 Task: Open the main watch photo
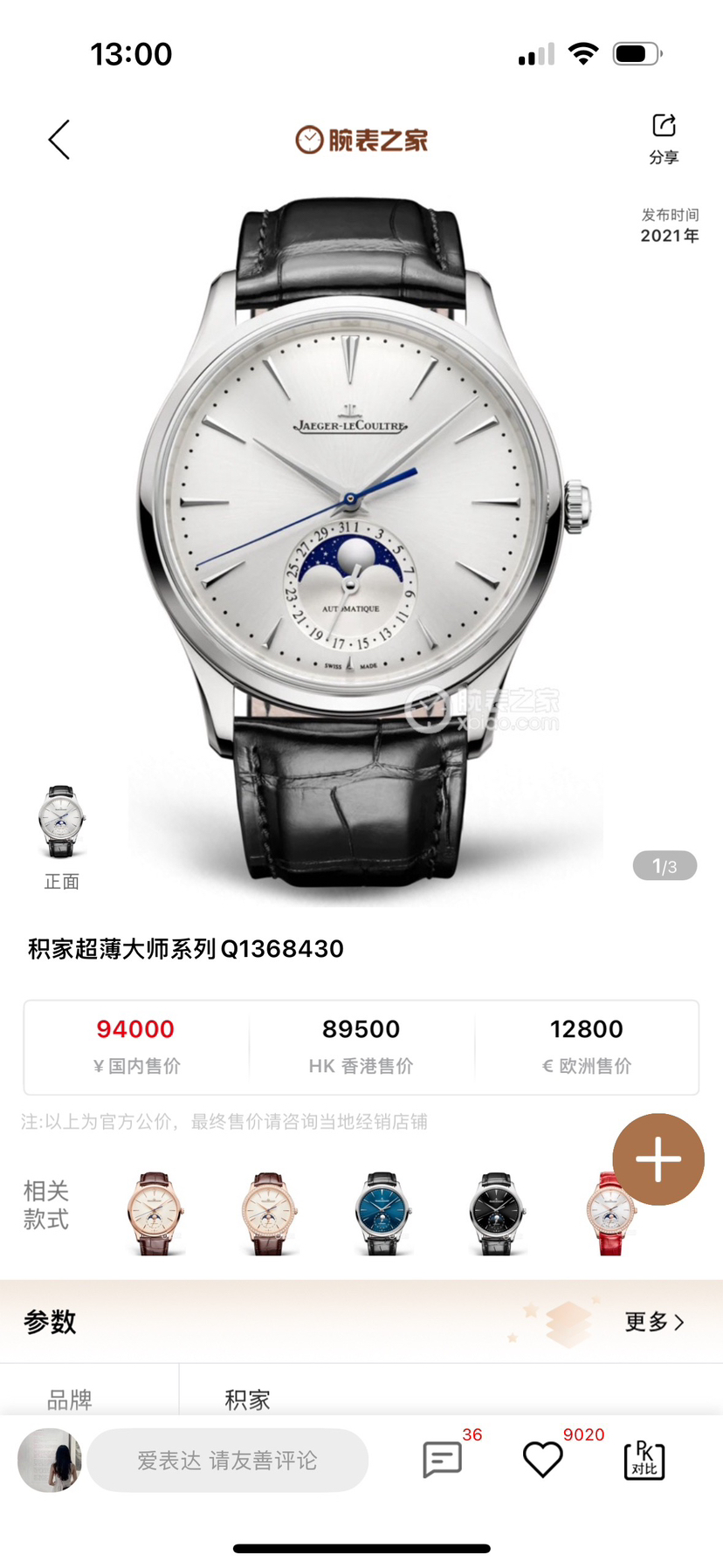(x=361, y=541)
